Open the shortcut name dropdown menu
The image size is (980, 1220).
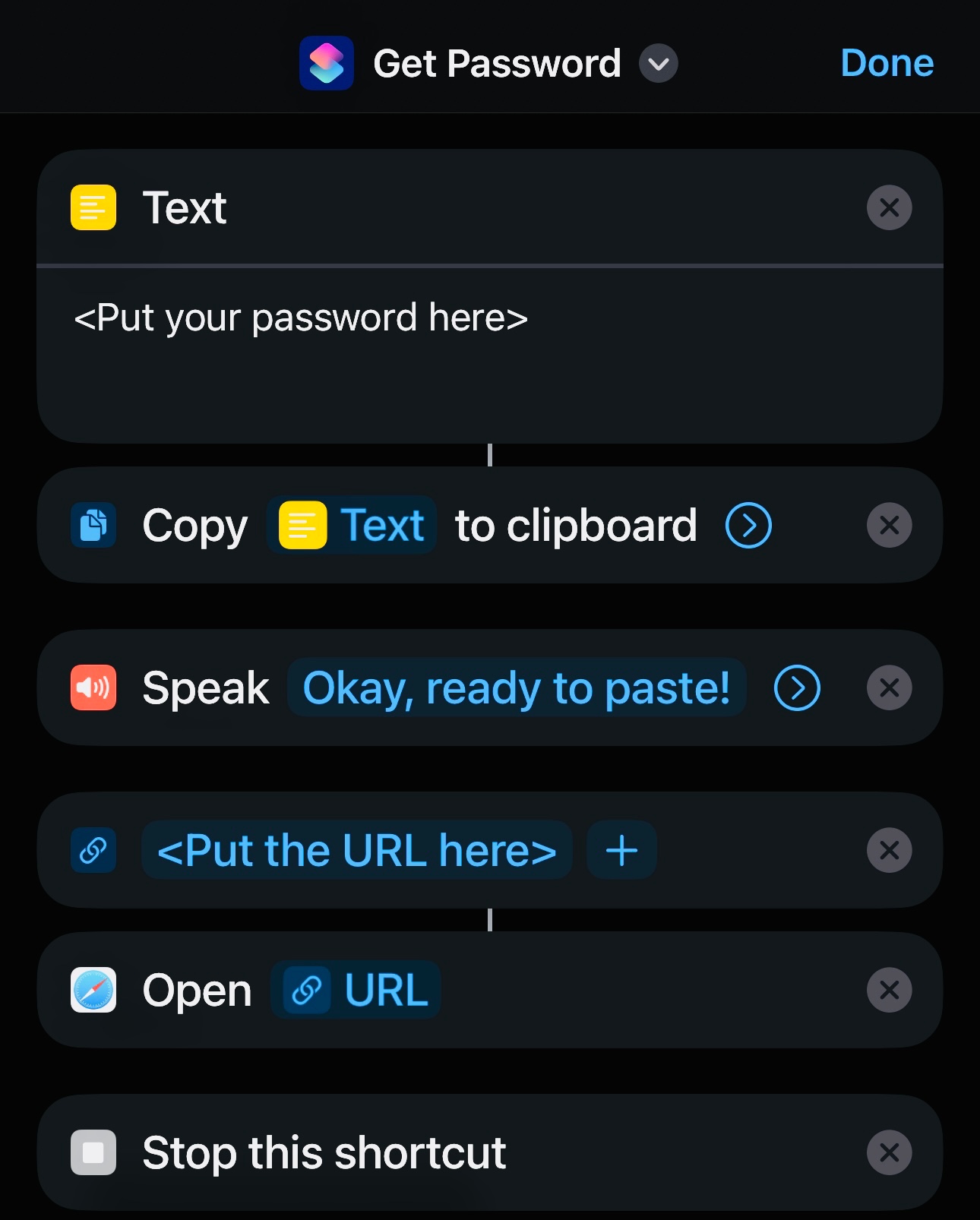coord(658,64)
